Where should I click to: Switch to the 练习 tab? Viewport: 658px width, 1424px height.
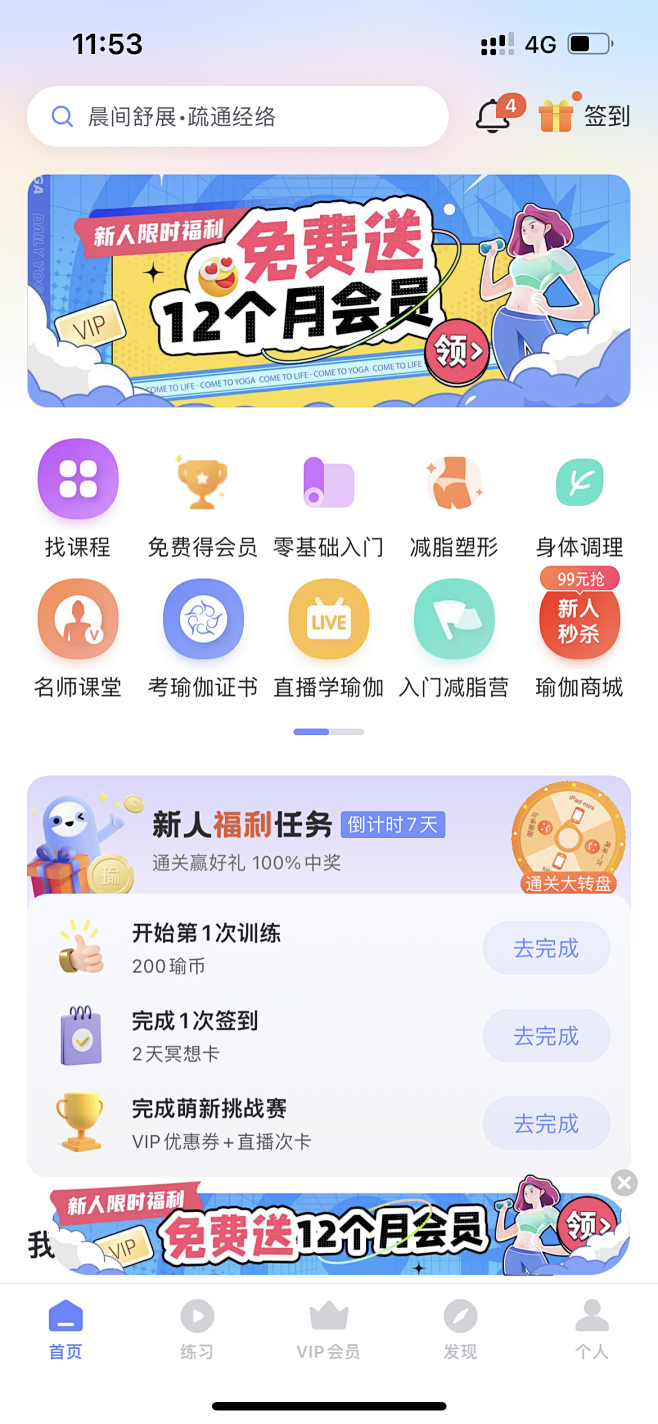pyautogui.click(x=197, y=1330)
